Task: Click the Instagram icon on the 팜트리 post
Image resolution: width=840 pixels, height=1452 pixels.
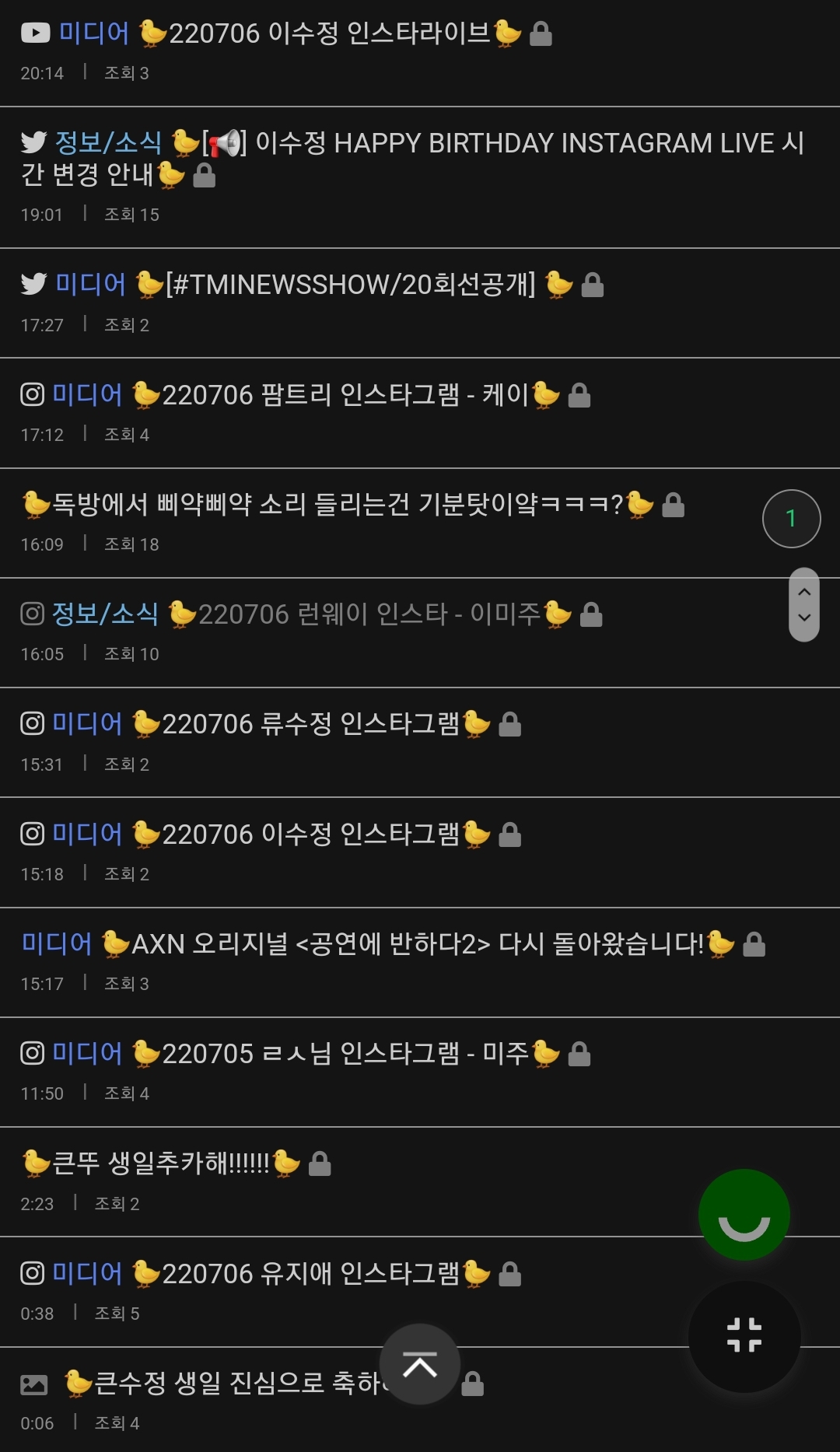Action: point(31,395)
